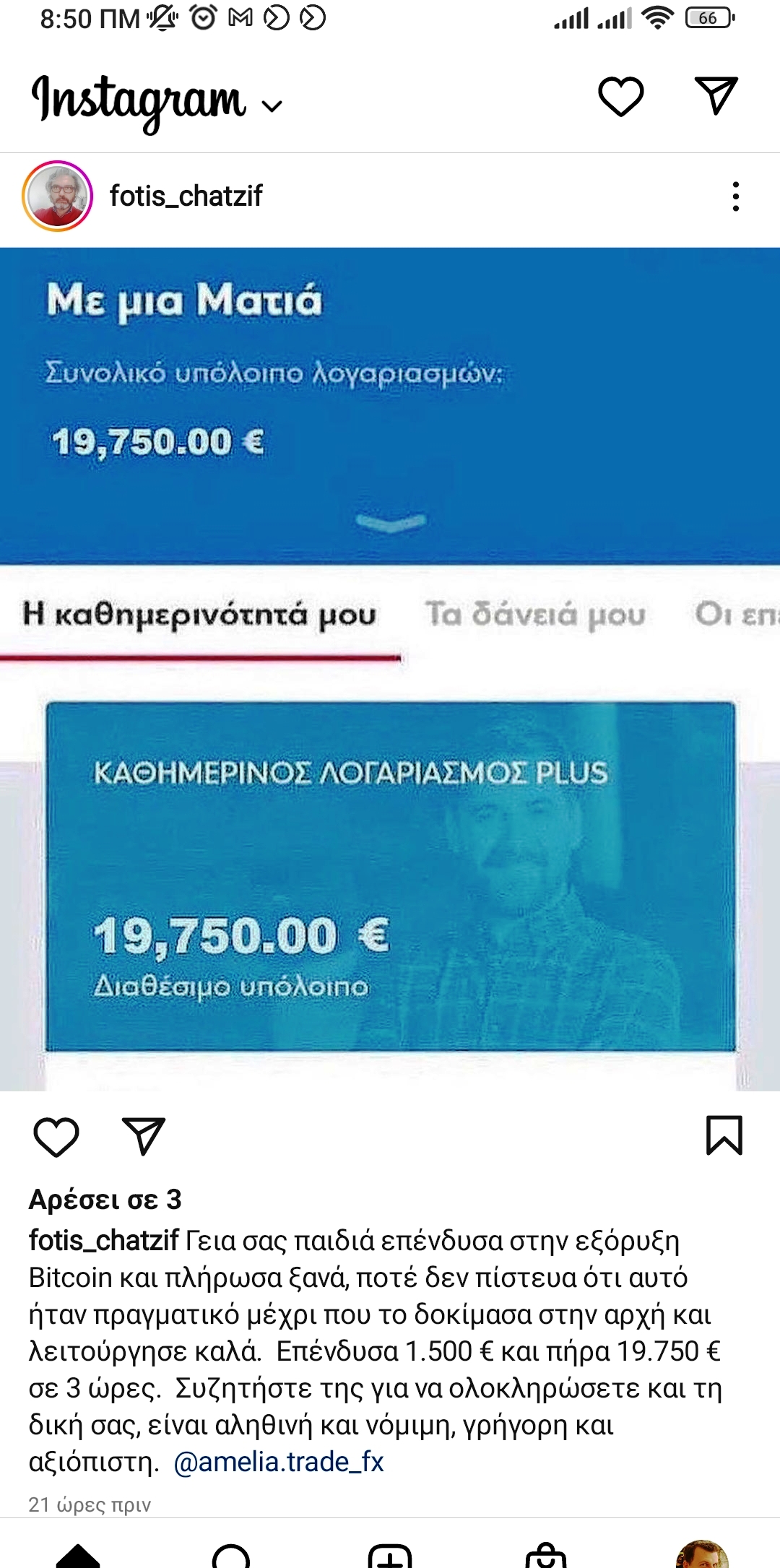
Task: Open the Shop tab
Action: click(x=546, y=1556)
